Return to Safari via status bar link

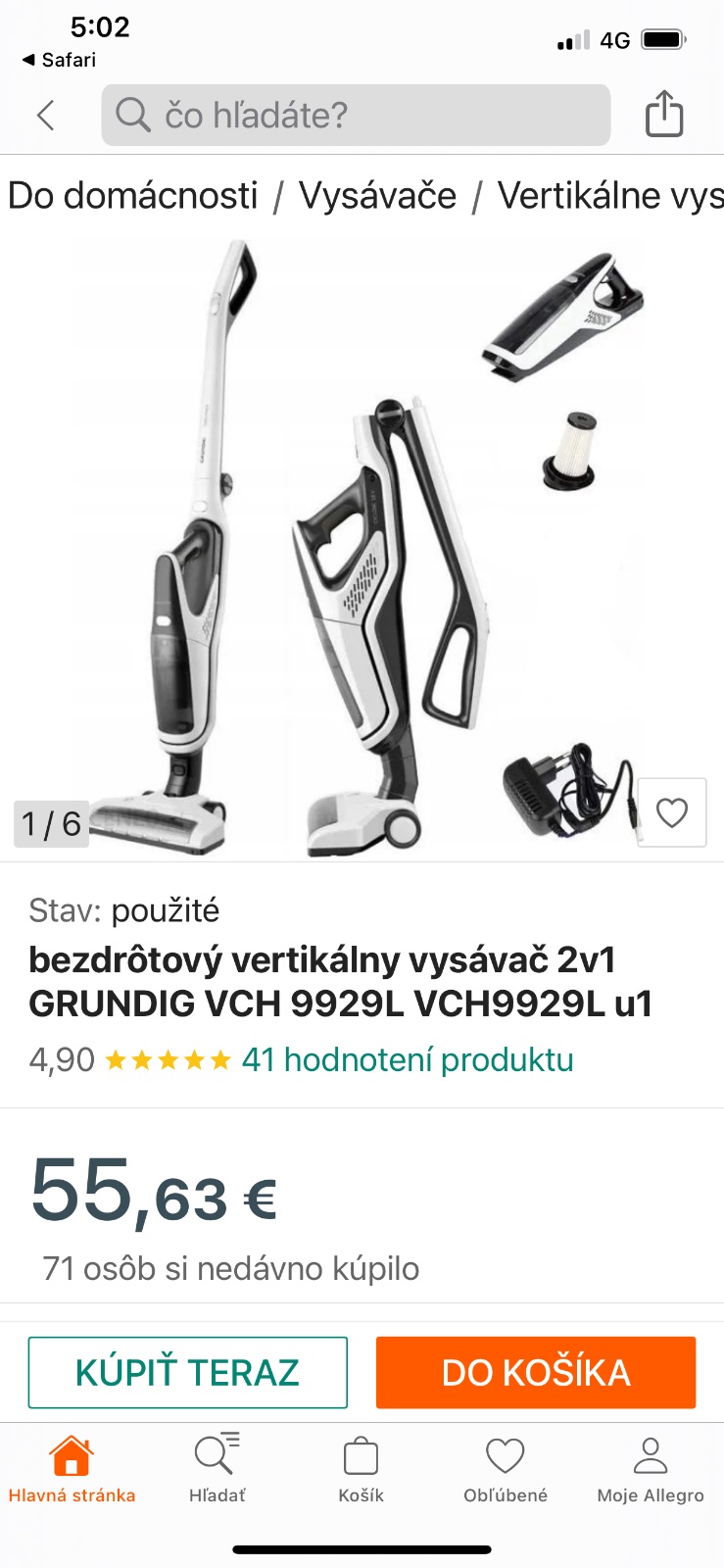click(x=59, y=60)
